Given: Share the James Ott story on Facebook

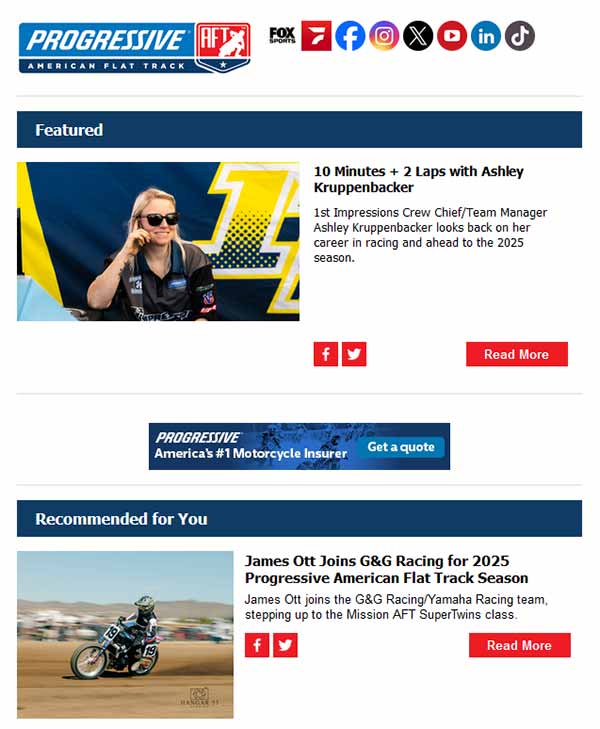Looking at the screenshot, I should tap(257, 645).
